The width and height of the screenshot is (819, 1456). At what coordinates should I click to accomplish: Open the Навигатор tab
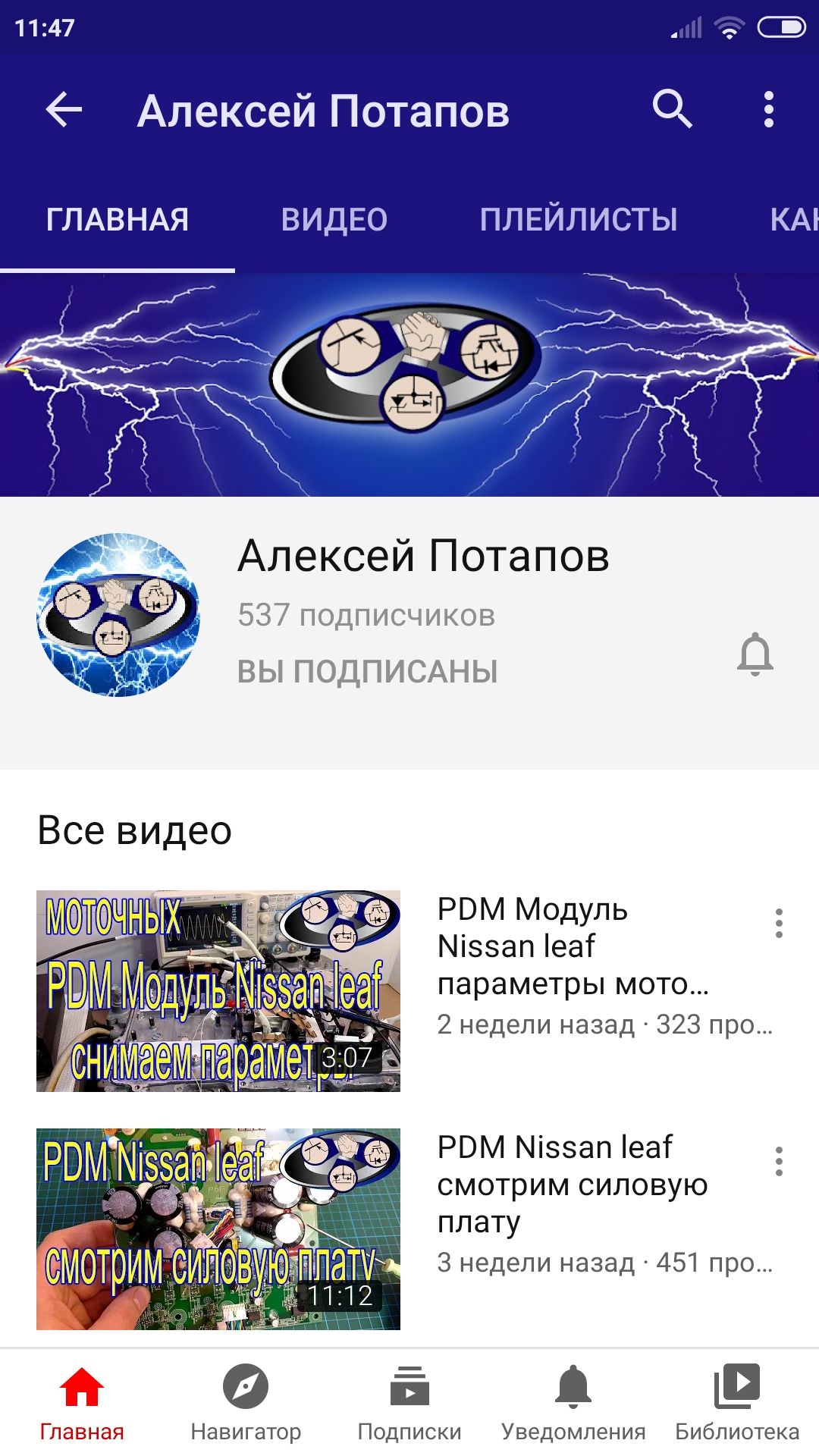click(246, 1401)
